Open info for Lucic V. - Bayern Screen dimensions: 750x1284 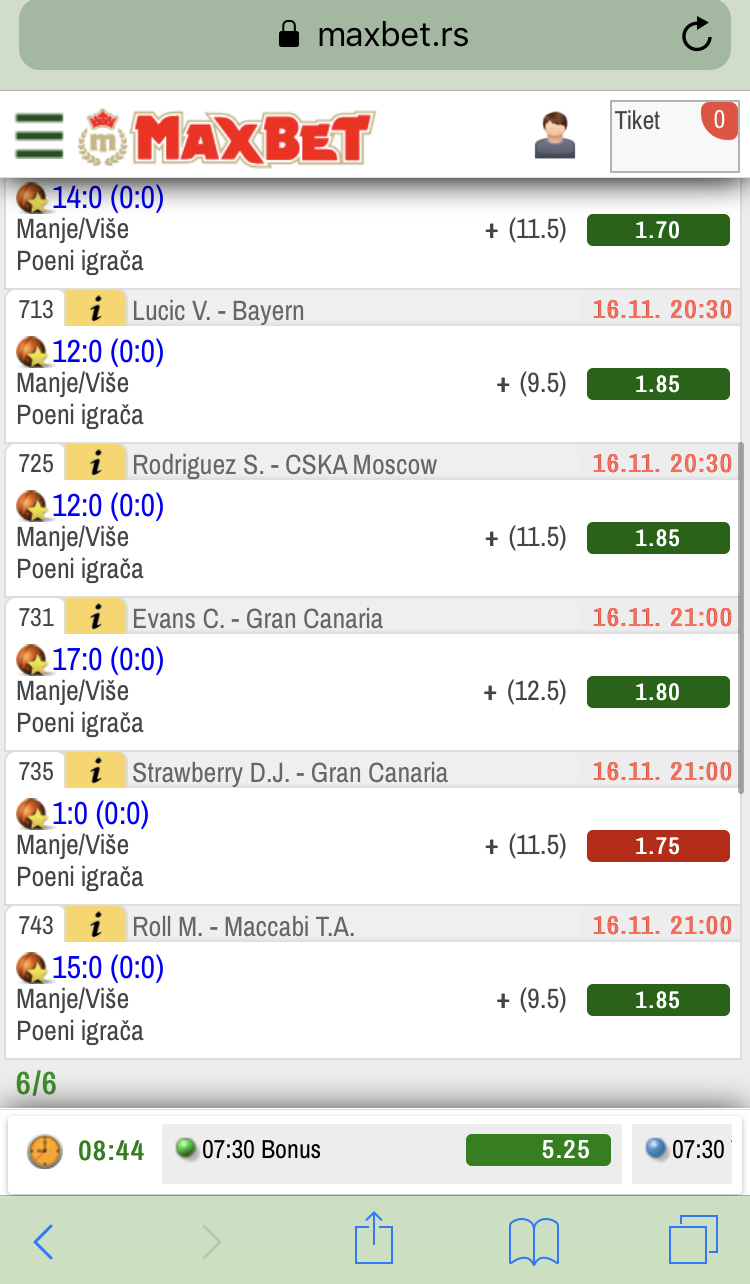[96, 310]
